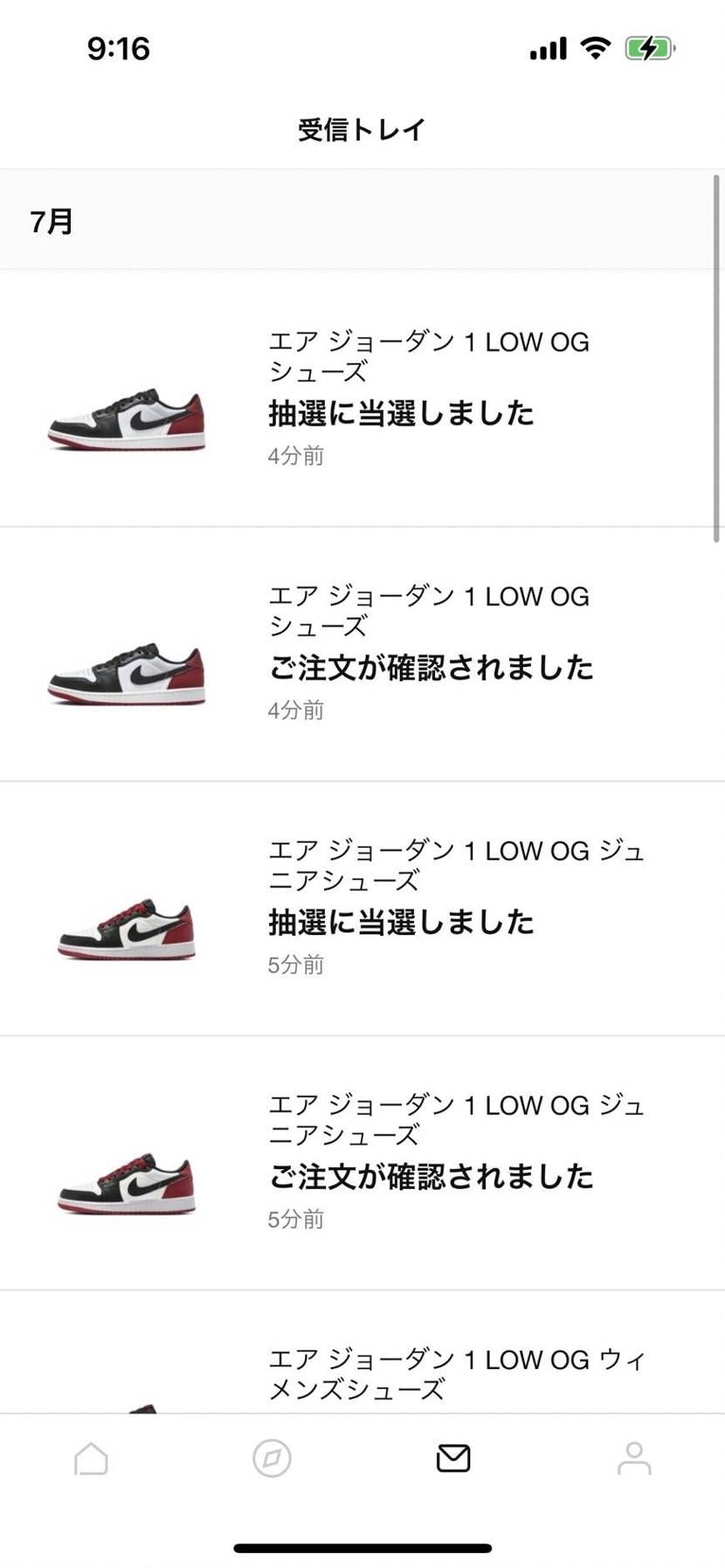Open エア ジョーダン 1 LOW OG シューズ title link
The height and width of the screenshot is (1568, 725).
(429, 357)
